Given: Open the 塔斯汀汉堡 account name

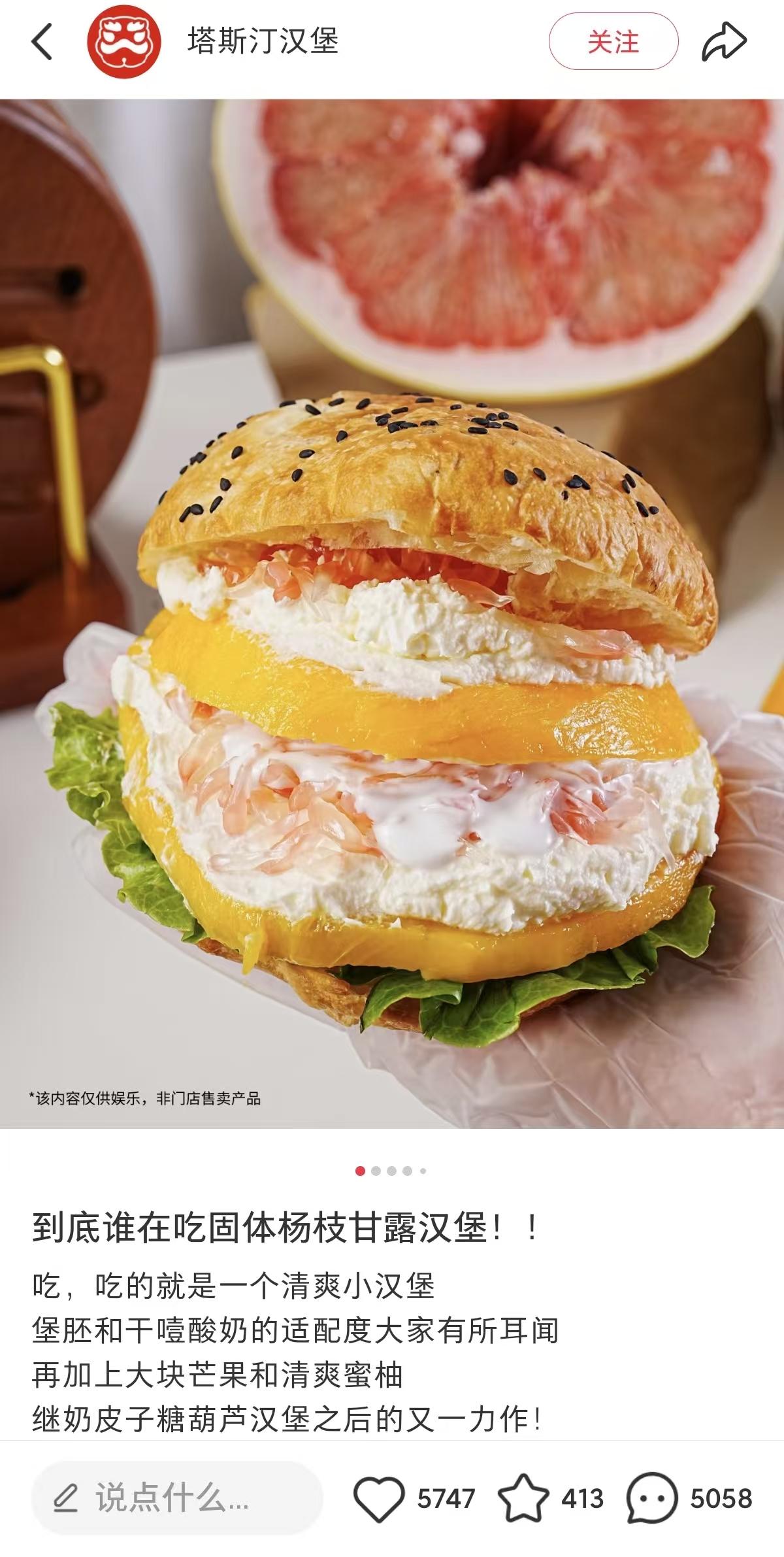Looking at the screenshot, I should pyautogui.click(x=263, y=42).
